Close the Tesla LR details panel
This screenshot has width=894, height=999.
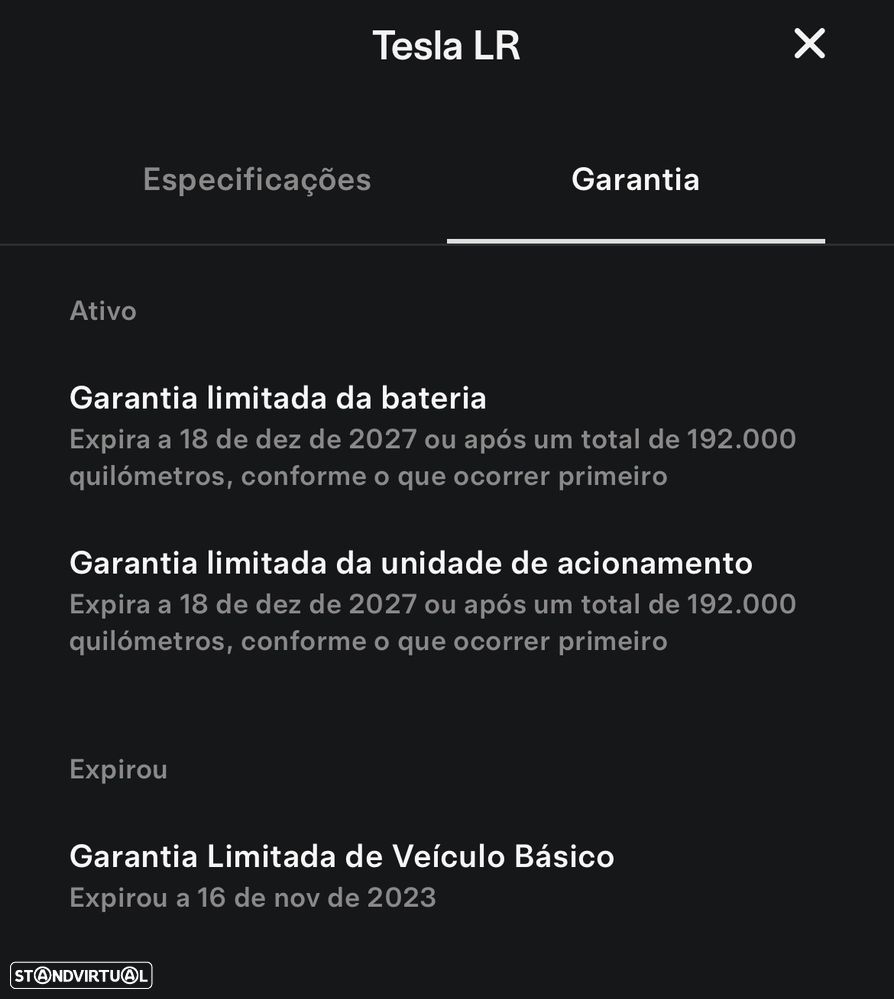tap(809, 44)
